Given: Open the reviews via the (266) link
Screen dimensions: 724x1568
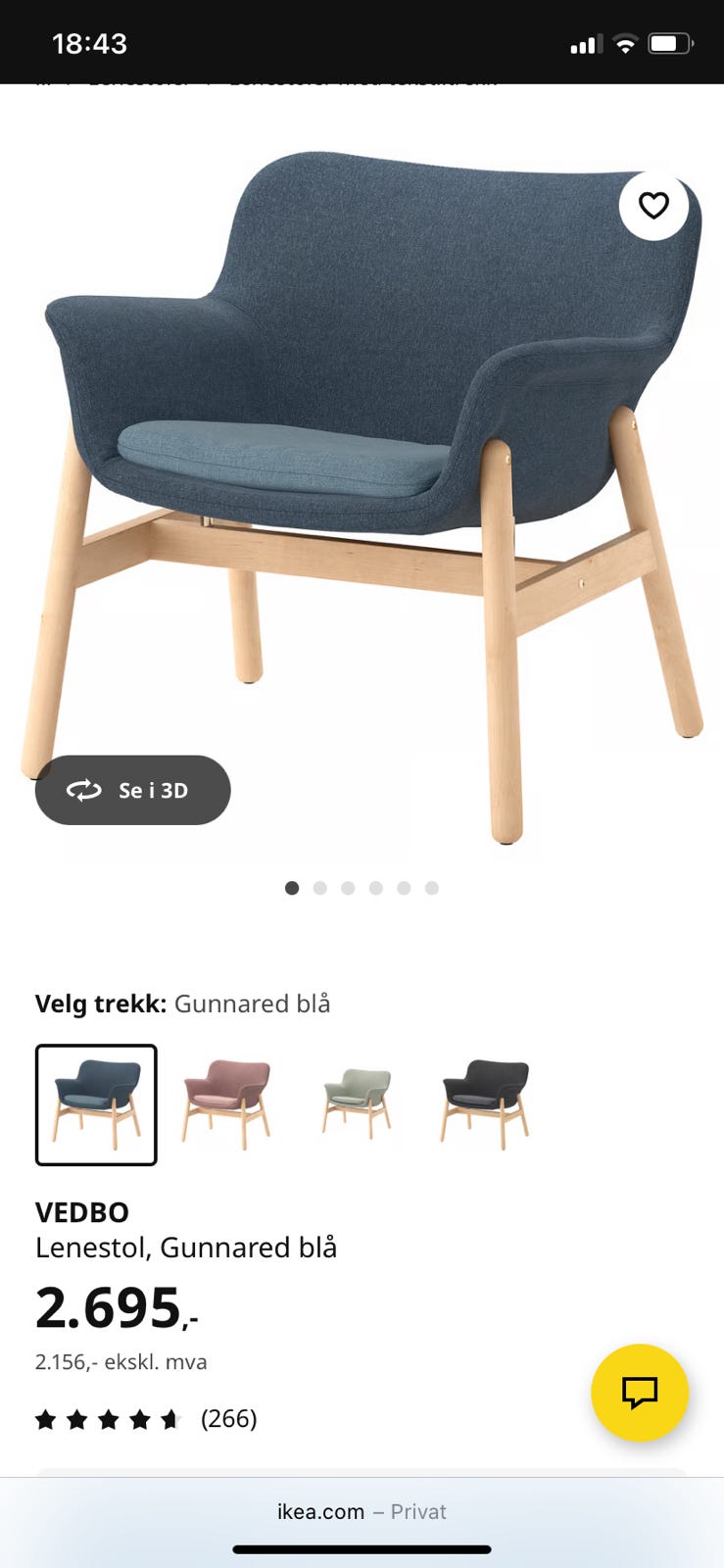Looking at the screenshot, I should (228, 1418).
